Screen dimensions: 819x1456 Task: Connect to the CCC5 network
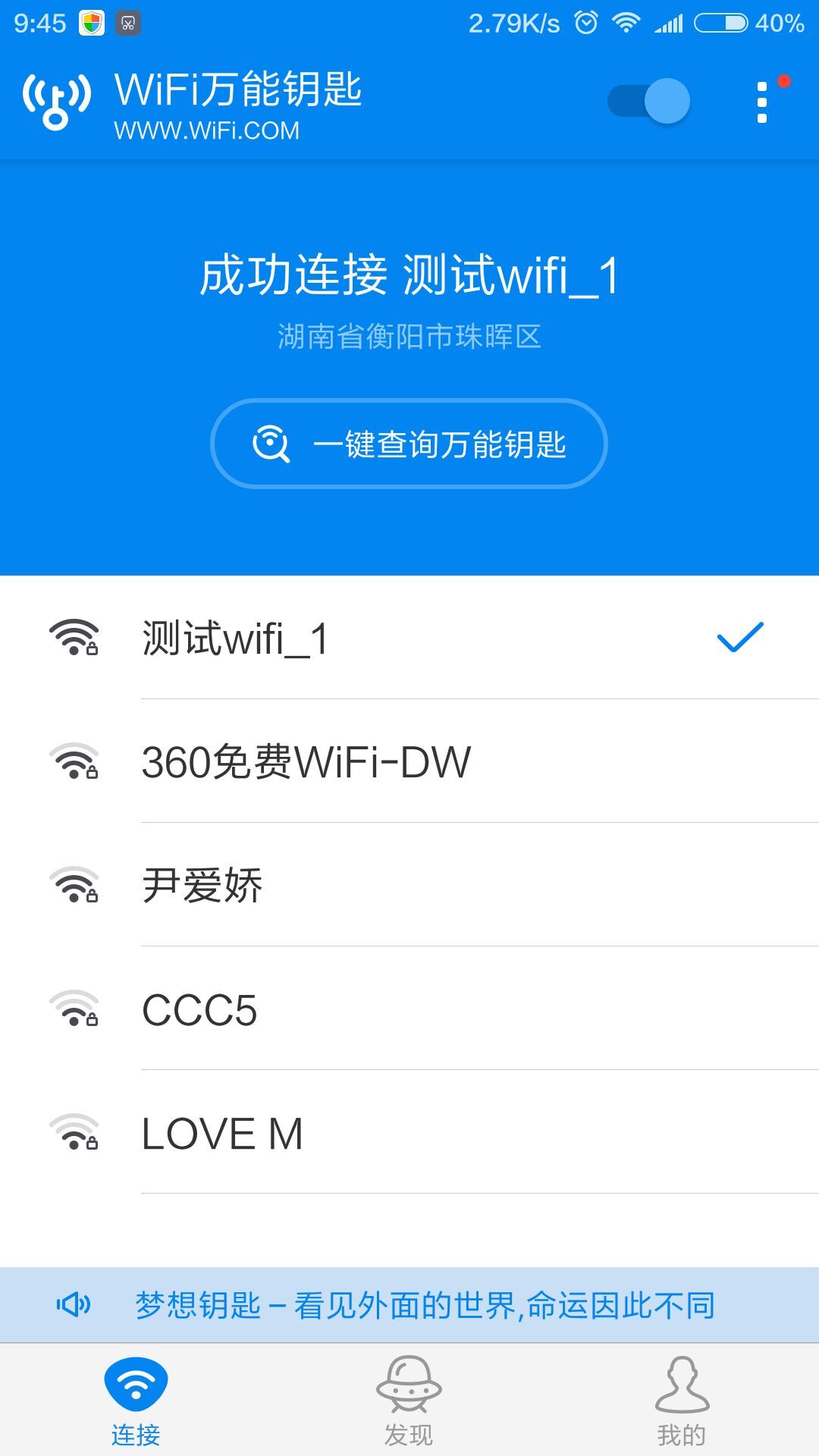click(409, 1009)
